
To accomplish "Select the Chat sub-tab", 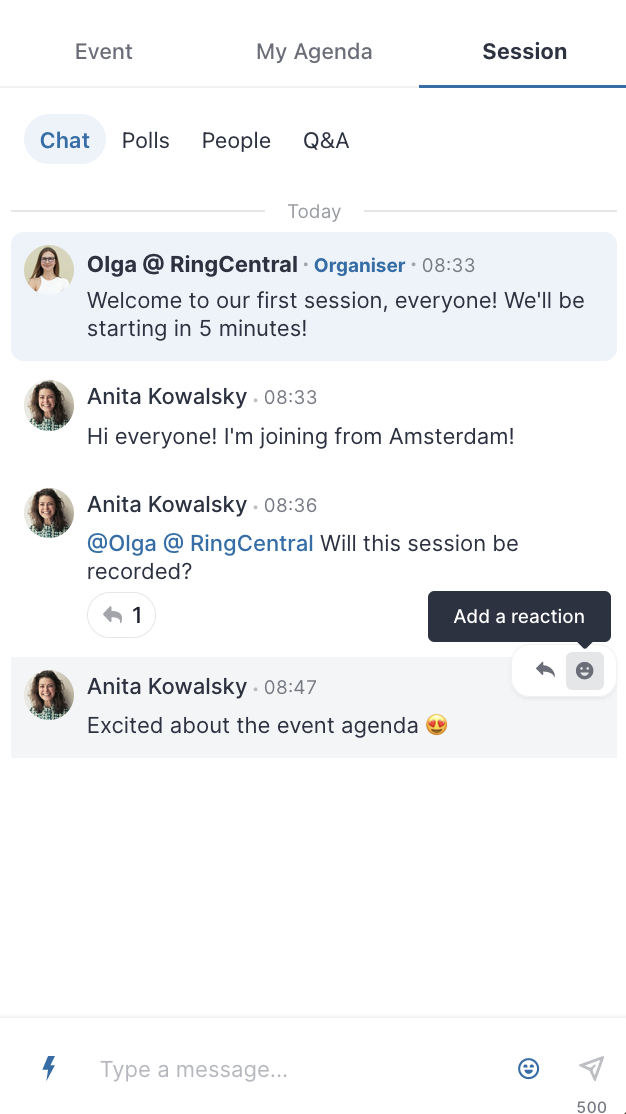I will pyautogui.click(x=65, y=140).
